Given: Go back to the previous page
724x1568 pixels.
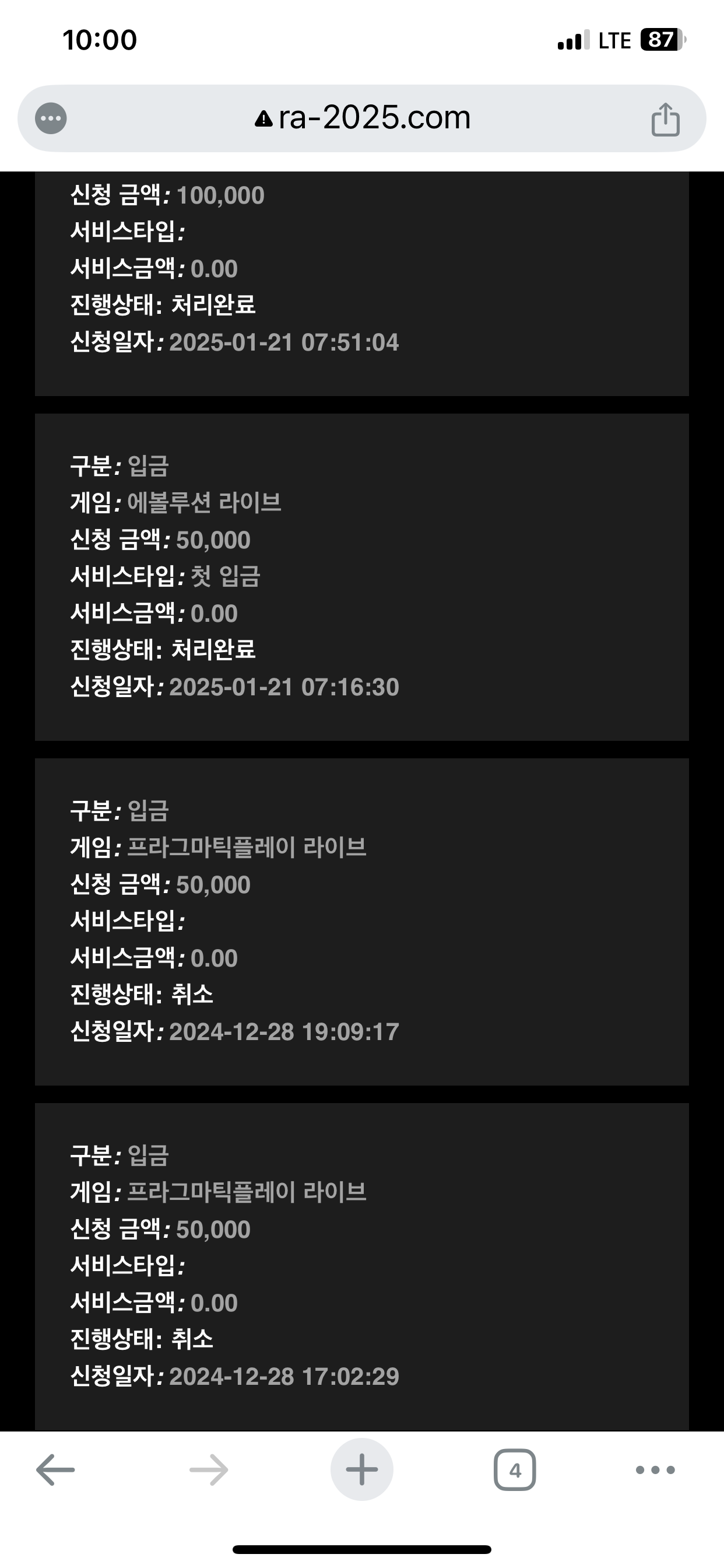Looking at the screenshot, I should pos(55,1470).
